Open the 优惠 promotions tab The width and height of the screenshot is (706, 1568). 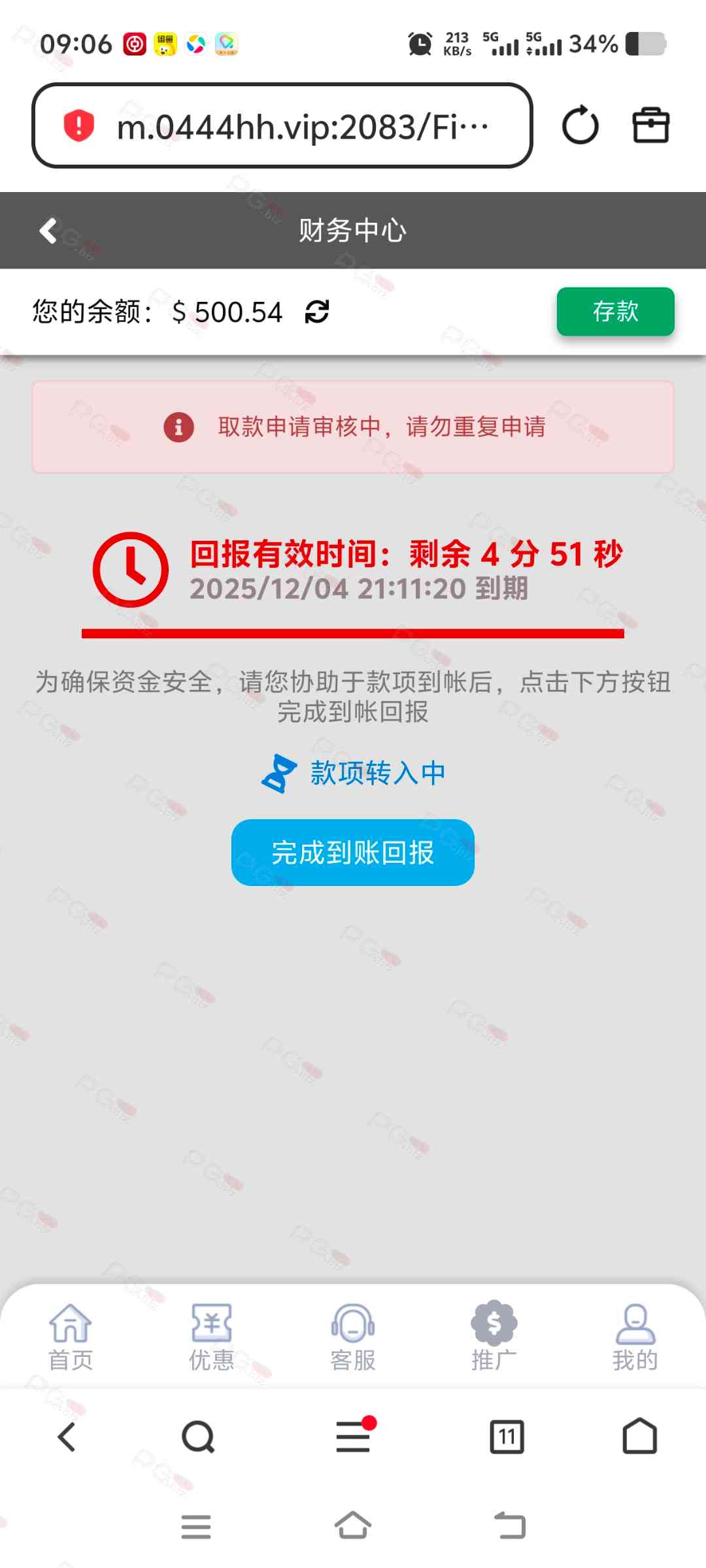[211, 1337]
